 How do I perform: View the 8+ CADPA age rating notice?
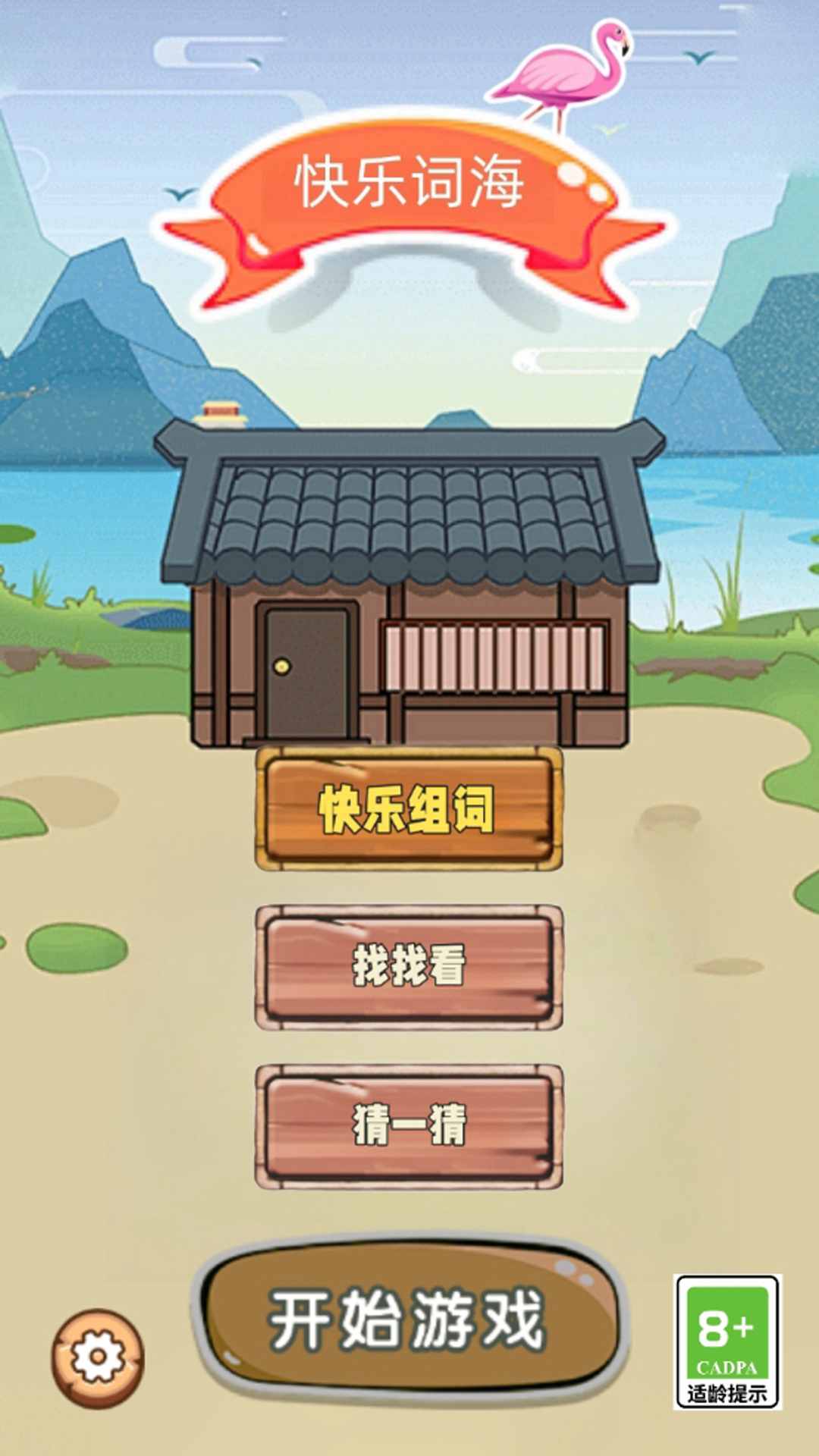(x=727, y=1342)
